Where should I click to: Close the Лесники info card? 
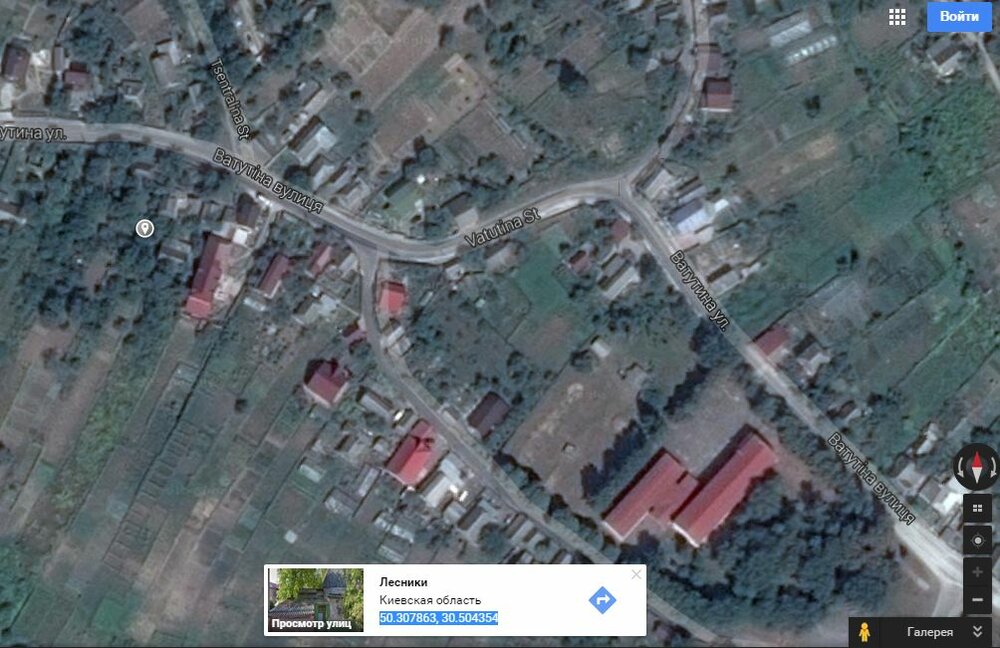coord(636,574)
